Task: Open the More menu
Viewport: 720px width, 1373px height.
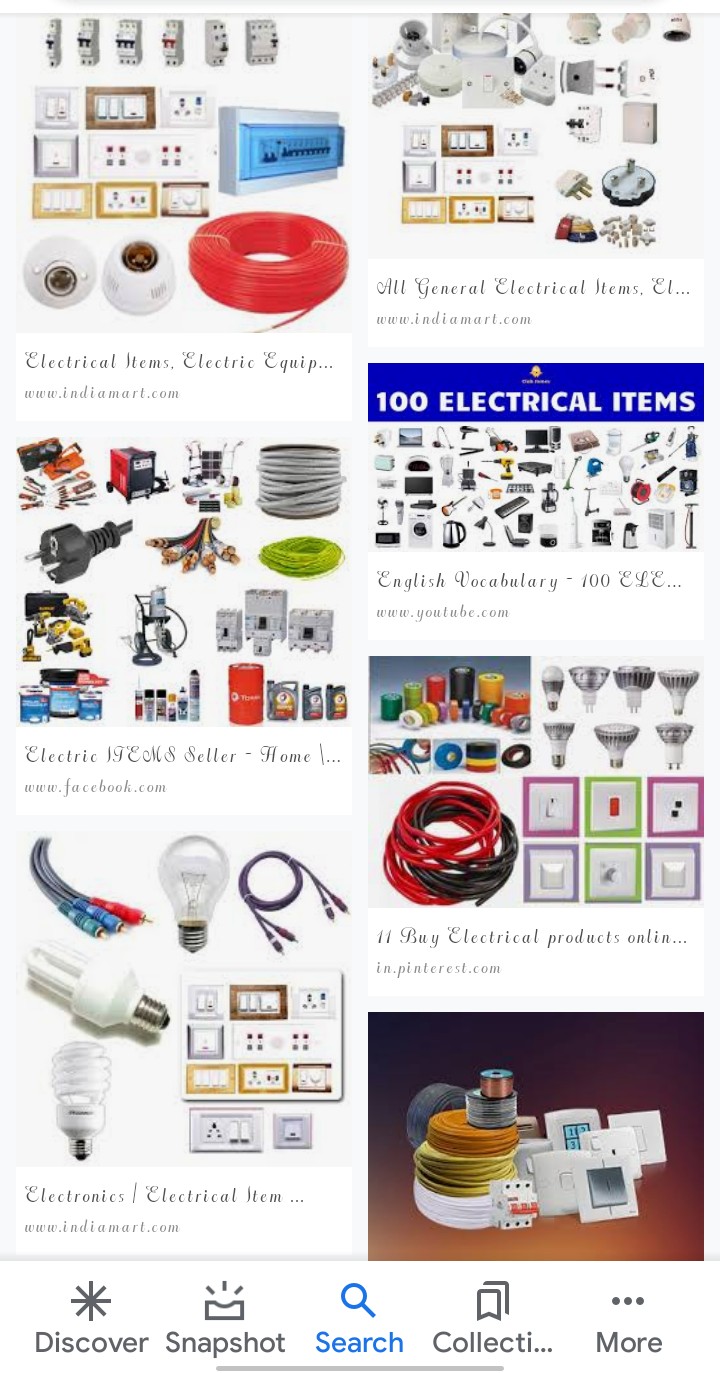Action: pos(628,1318)
